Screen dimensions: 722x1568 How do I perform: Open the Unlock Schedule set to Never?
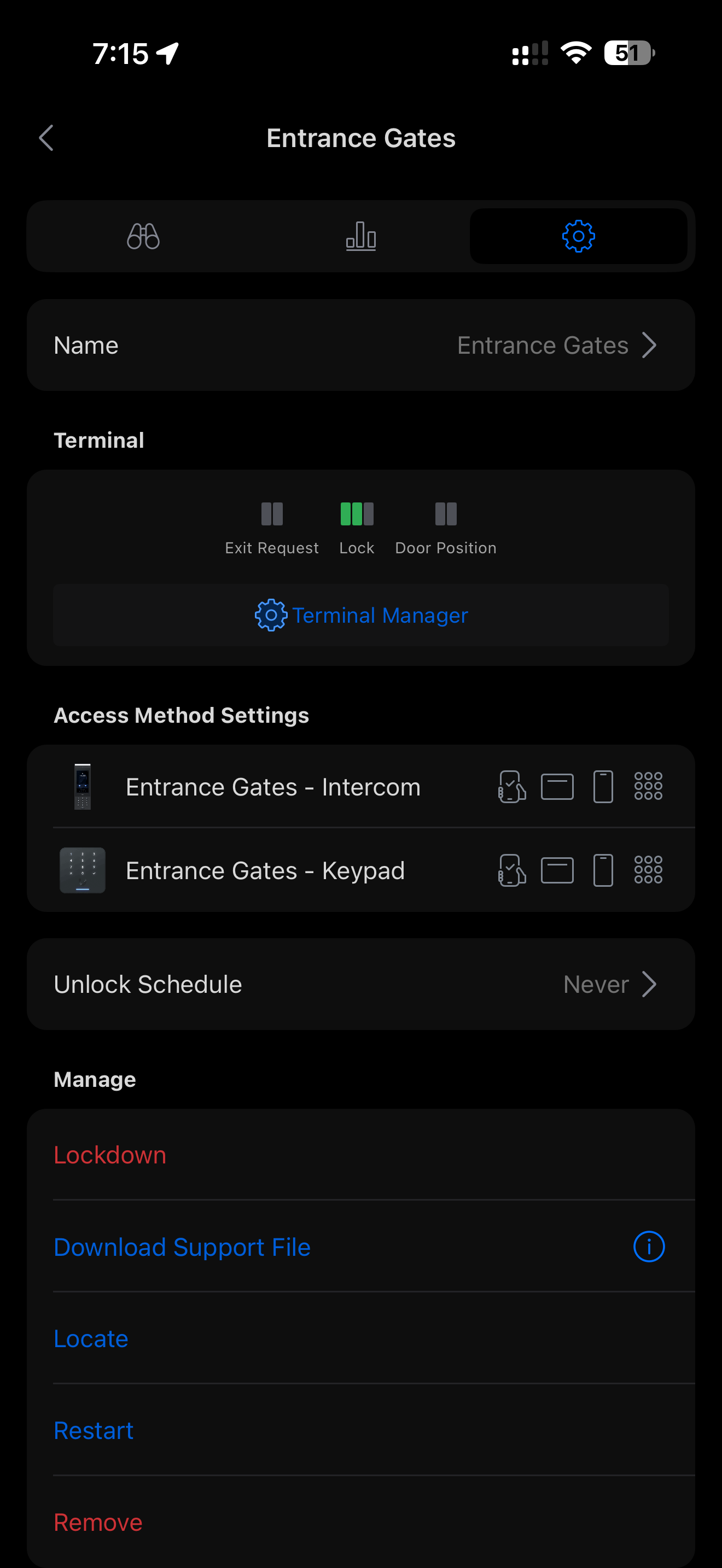point(361,984)
